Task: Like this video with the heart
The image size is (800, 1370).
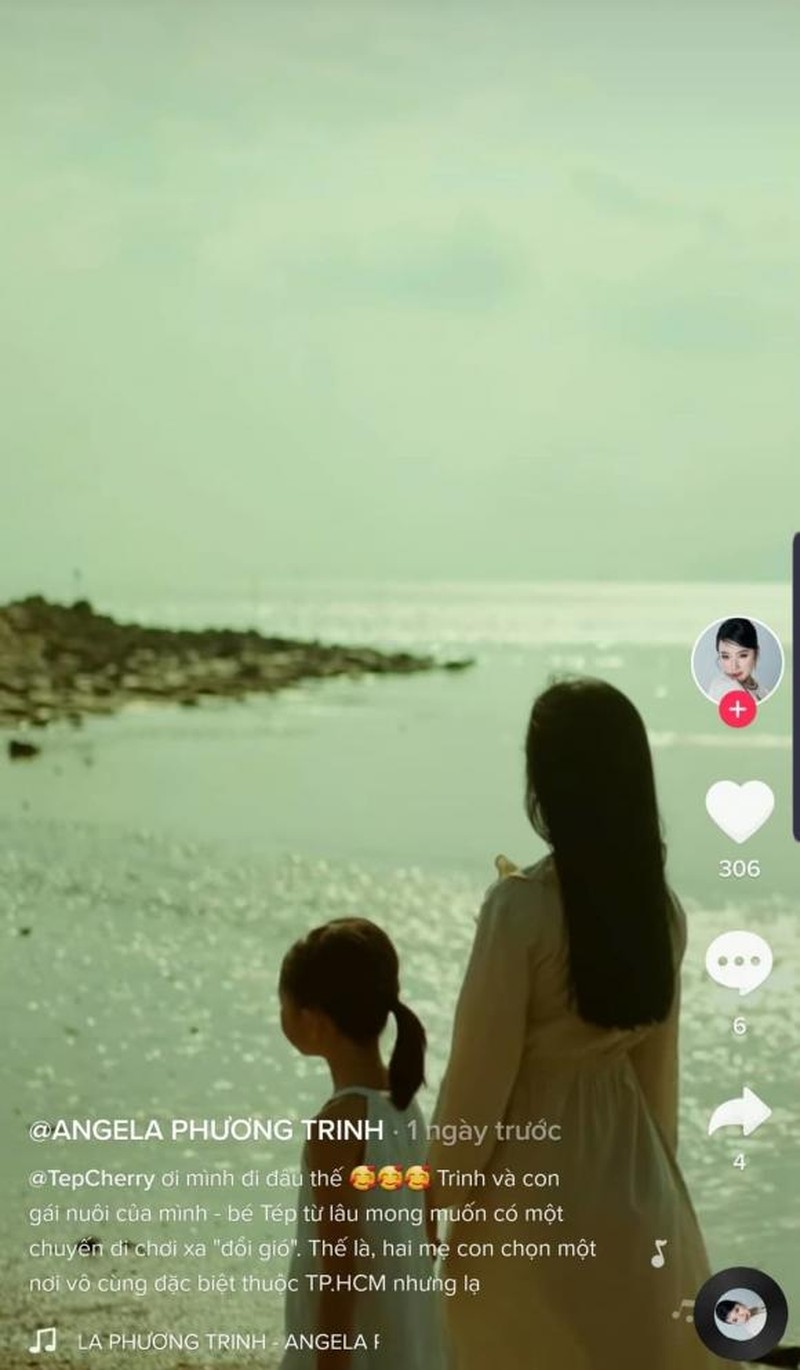Action: tap(739, 811)
